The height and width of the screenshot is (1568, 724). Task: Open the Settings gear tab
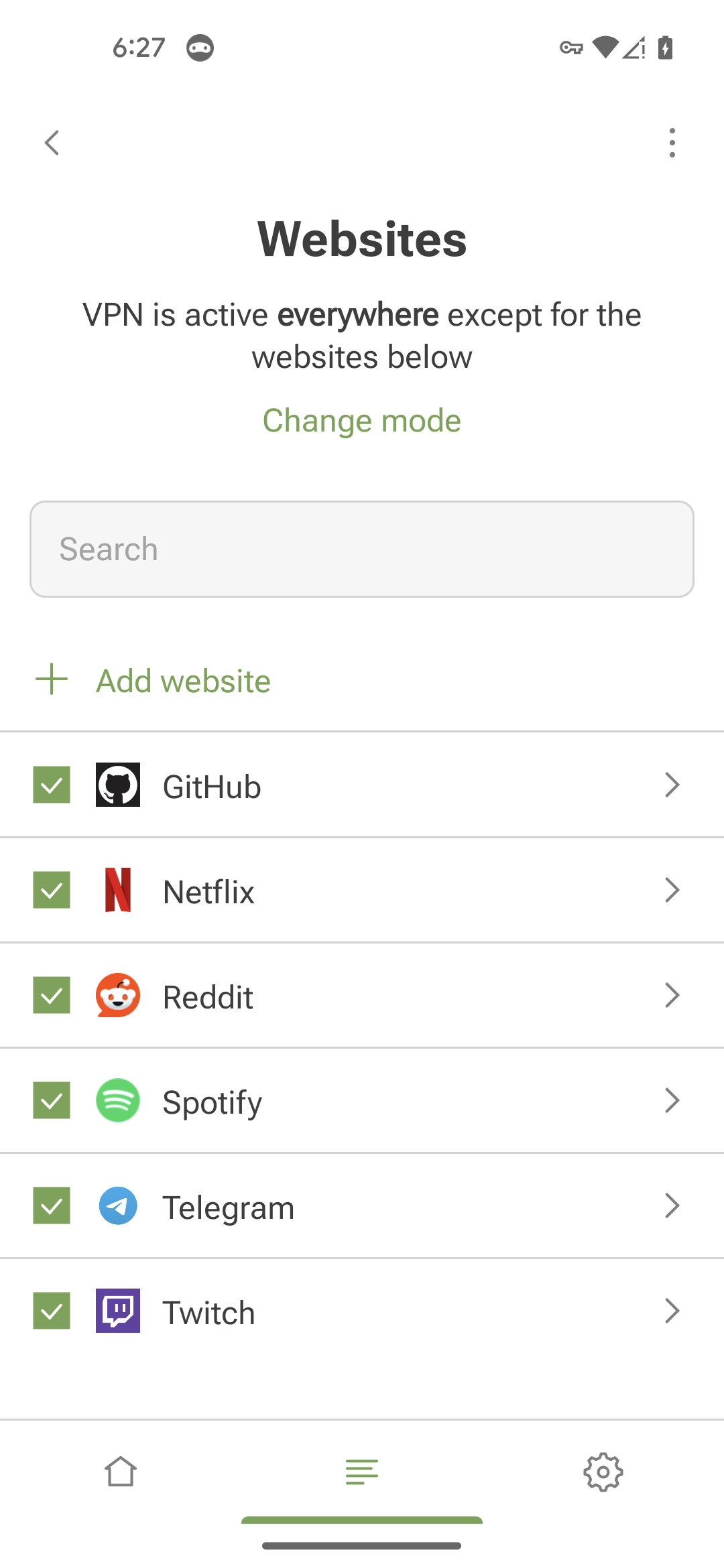click(x=603, y=1472)
